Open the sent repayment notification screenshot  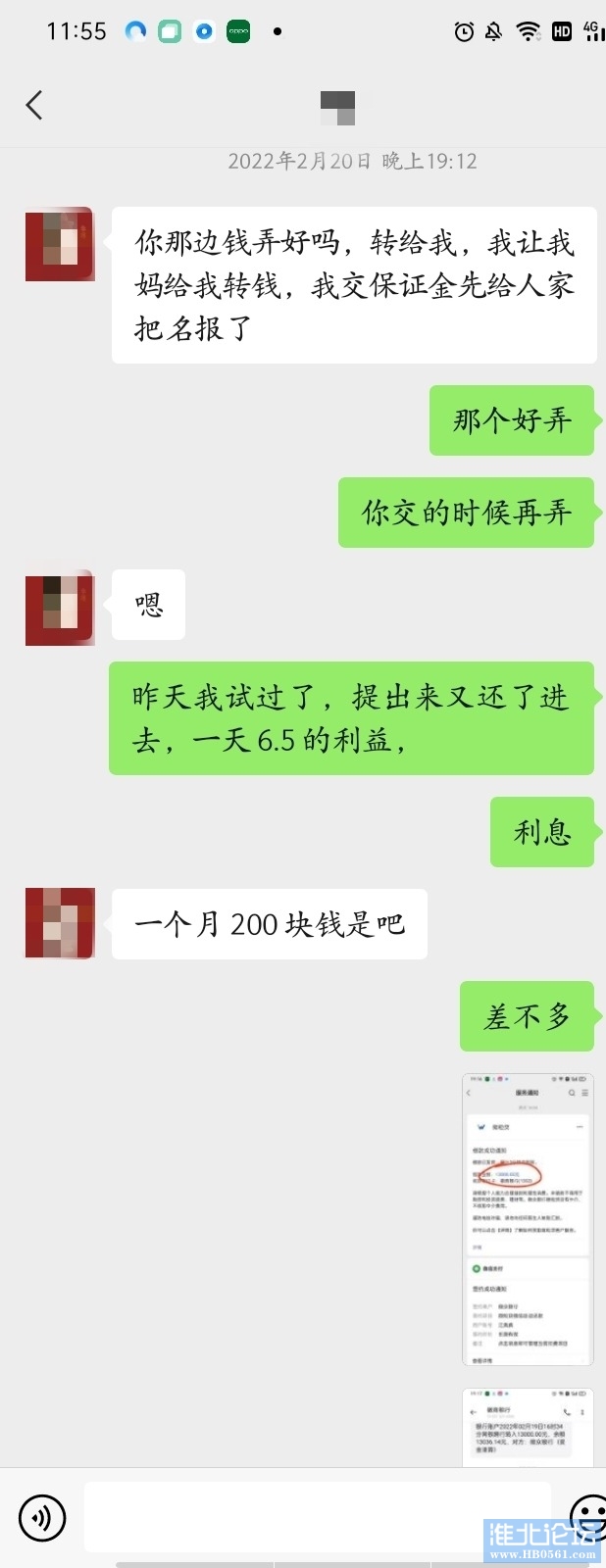[x=528, y=1219]
